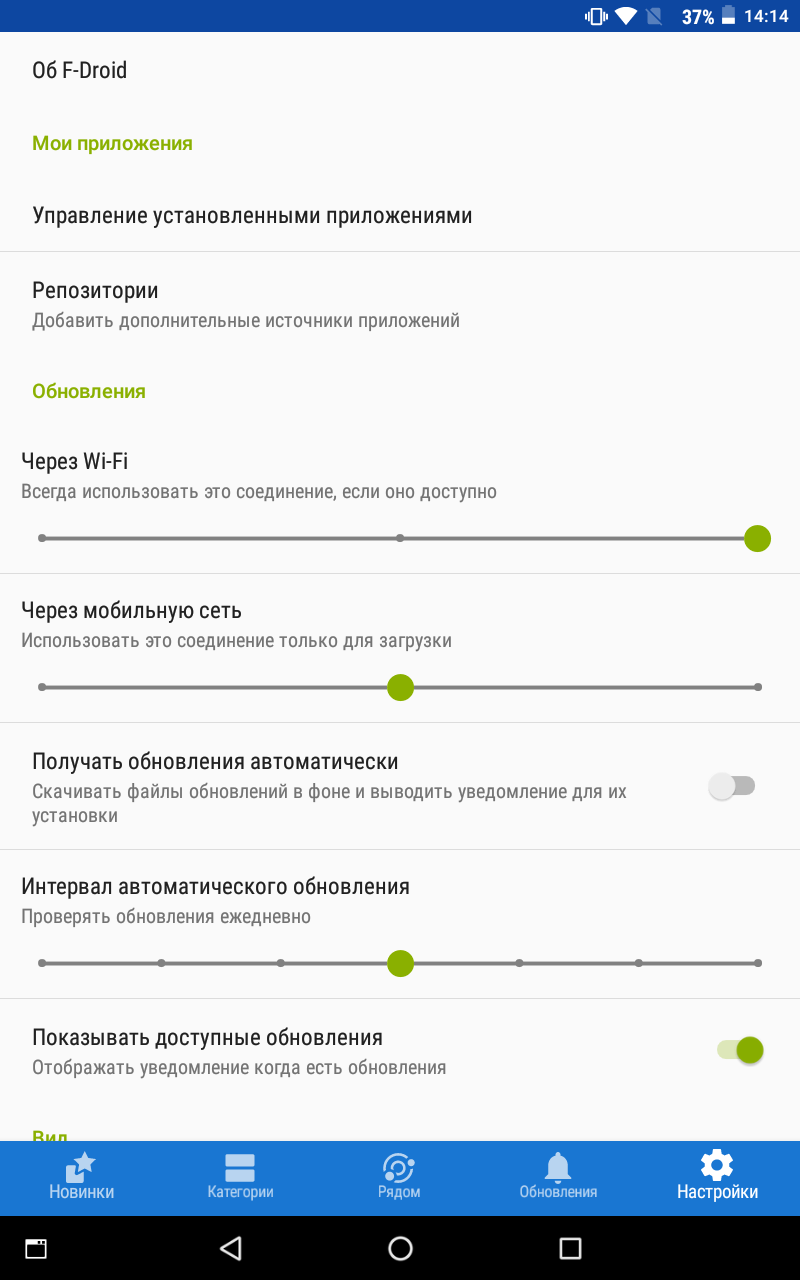
Task: Set Интервал автоматического обновления slider to leftmost point
Action: coord(42,963)
